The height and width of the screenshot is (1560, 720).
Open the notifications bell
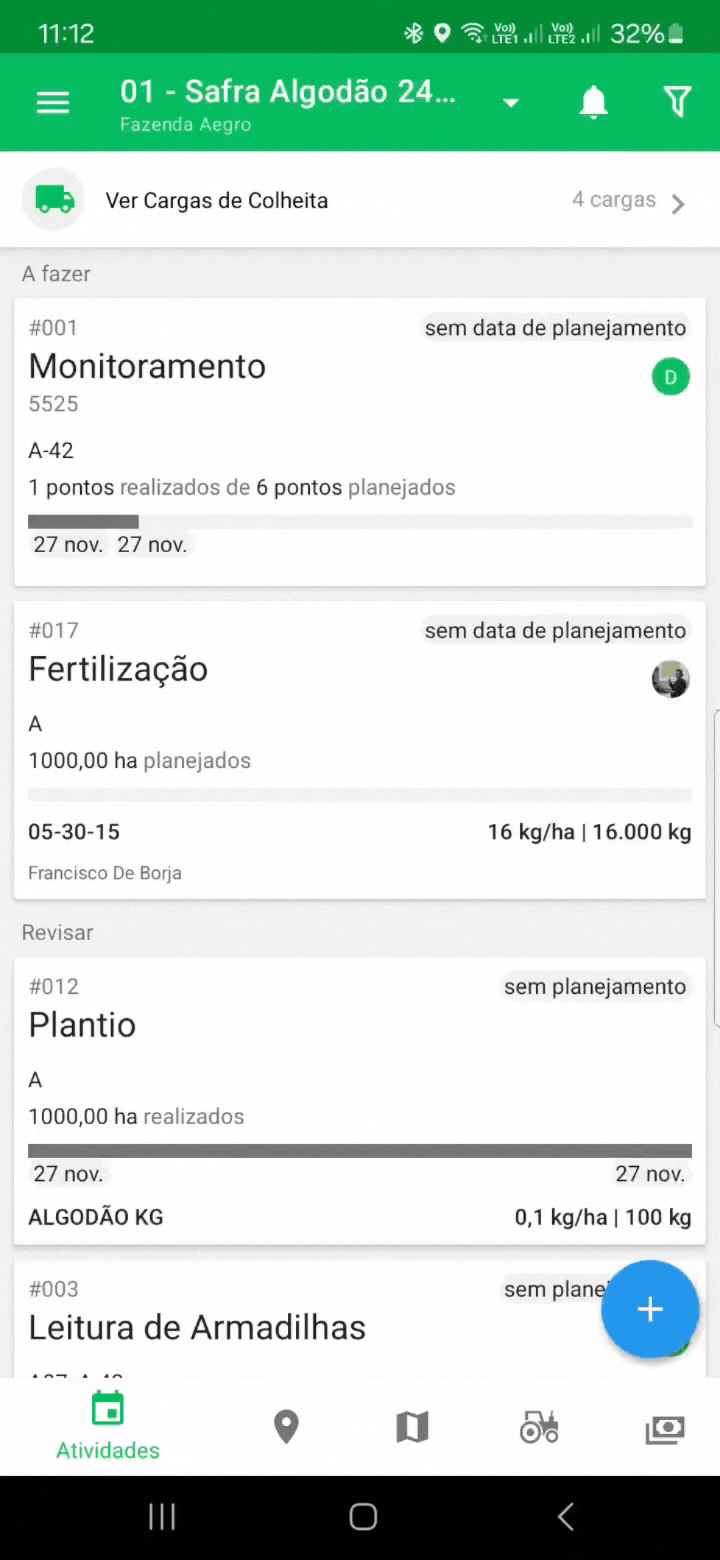point(593,102)
